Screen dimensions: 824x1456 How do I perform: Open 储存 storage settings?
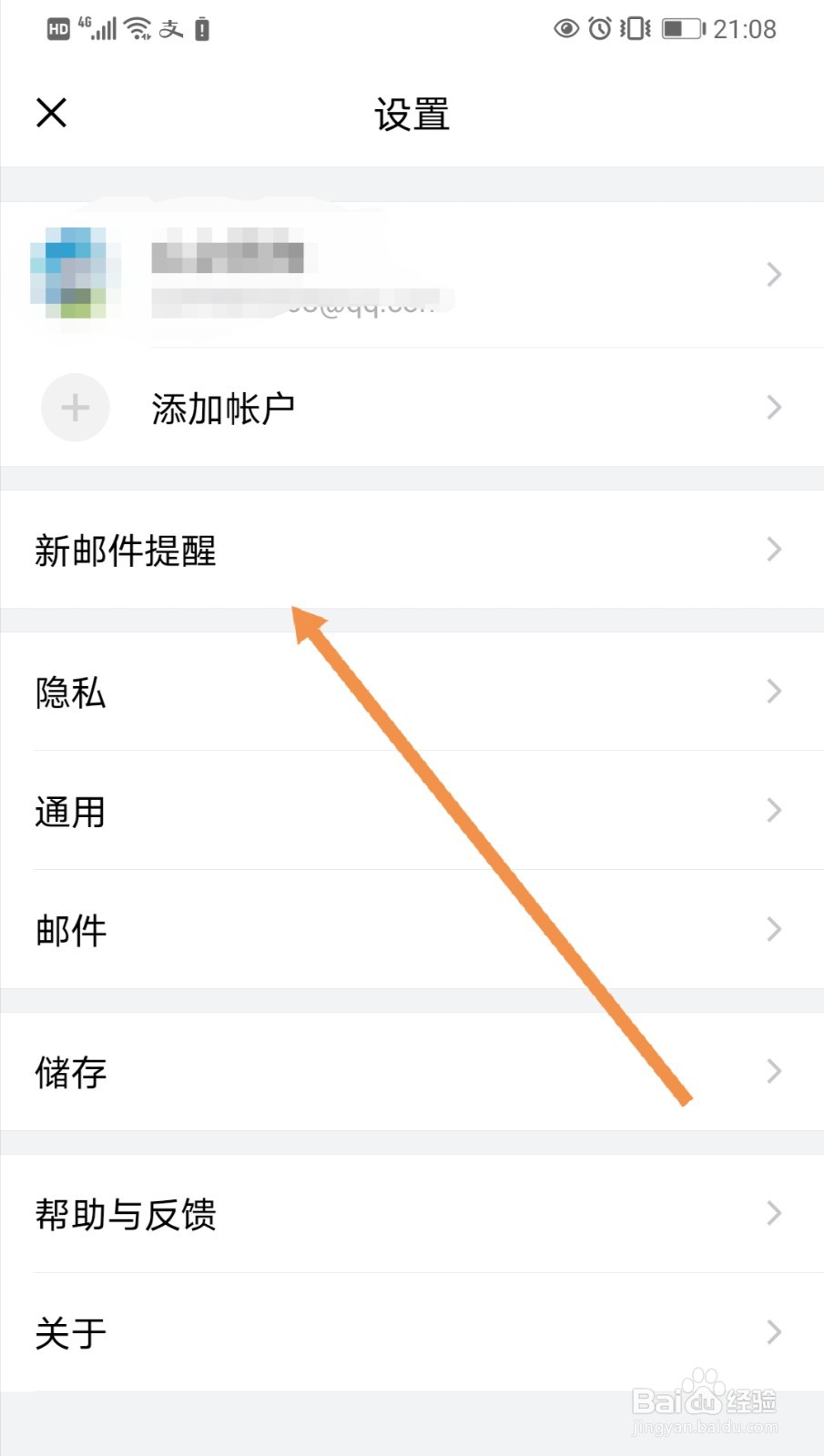coord(273,1072)
